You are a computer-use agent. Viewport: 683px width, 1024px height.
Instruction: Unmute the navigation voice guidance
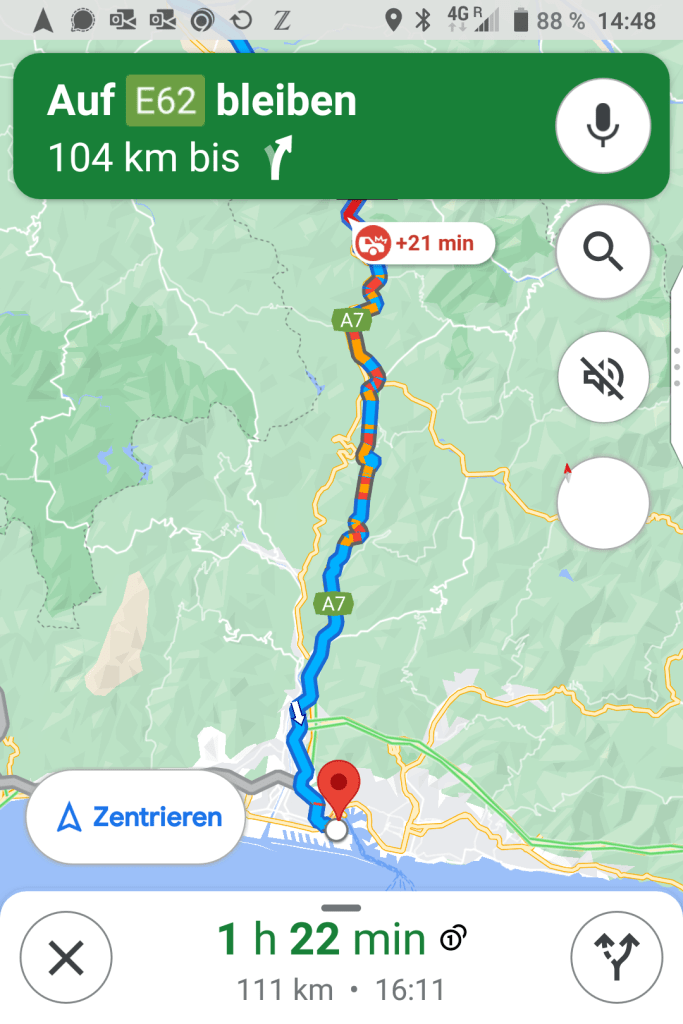pos(602,377)
